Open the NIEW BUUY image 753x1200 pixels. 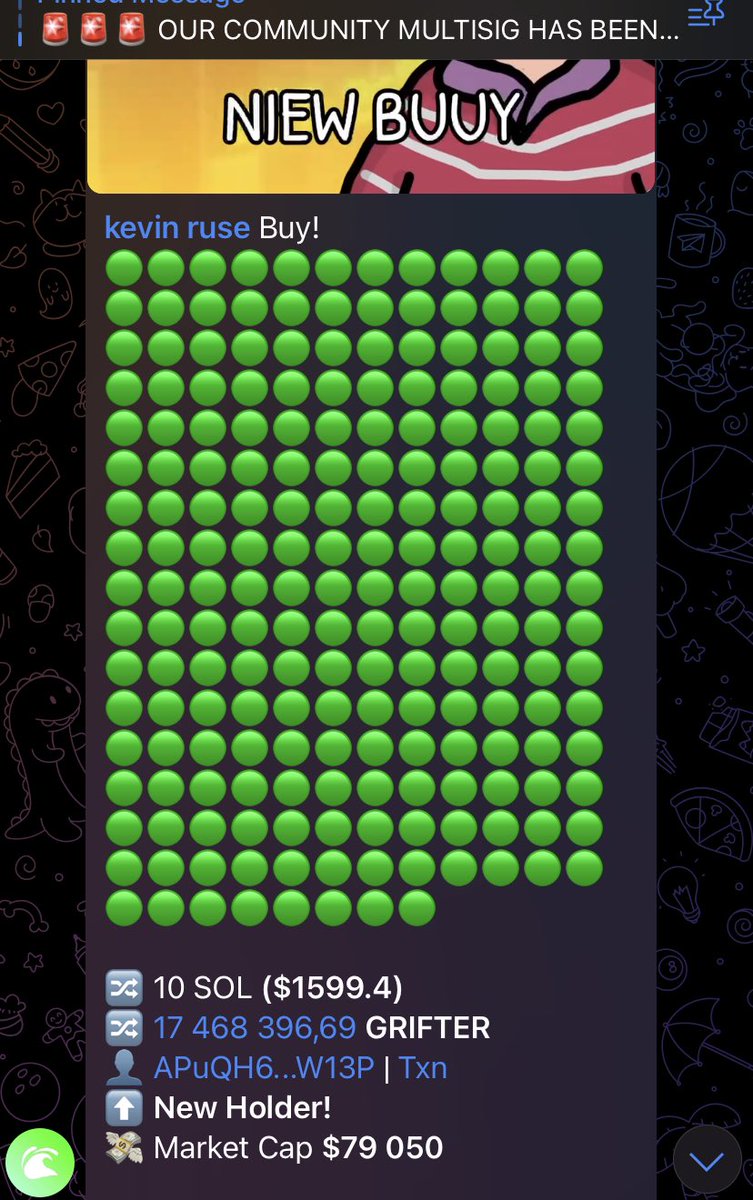tap(370, 125)
